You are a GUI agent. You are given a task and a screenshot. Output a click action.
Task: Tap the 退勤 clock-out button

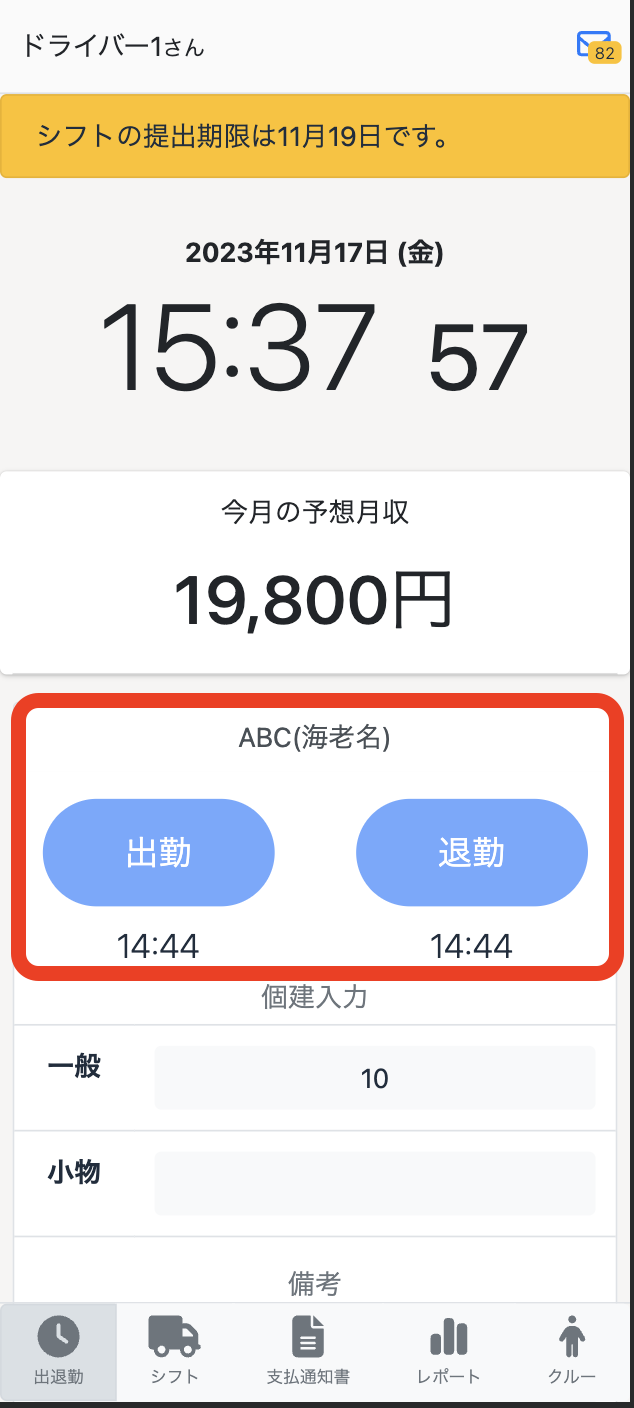pos(471,852)
